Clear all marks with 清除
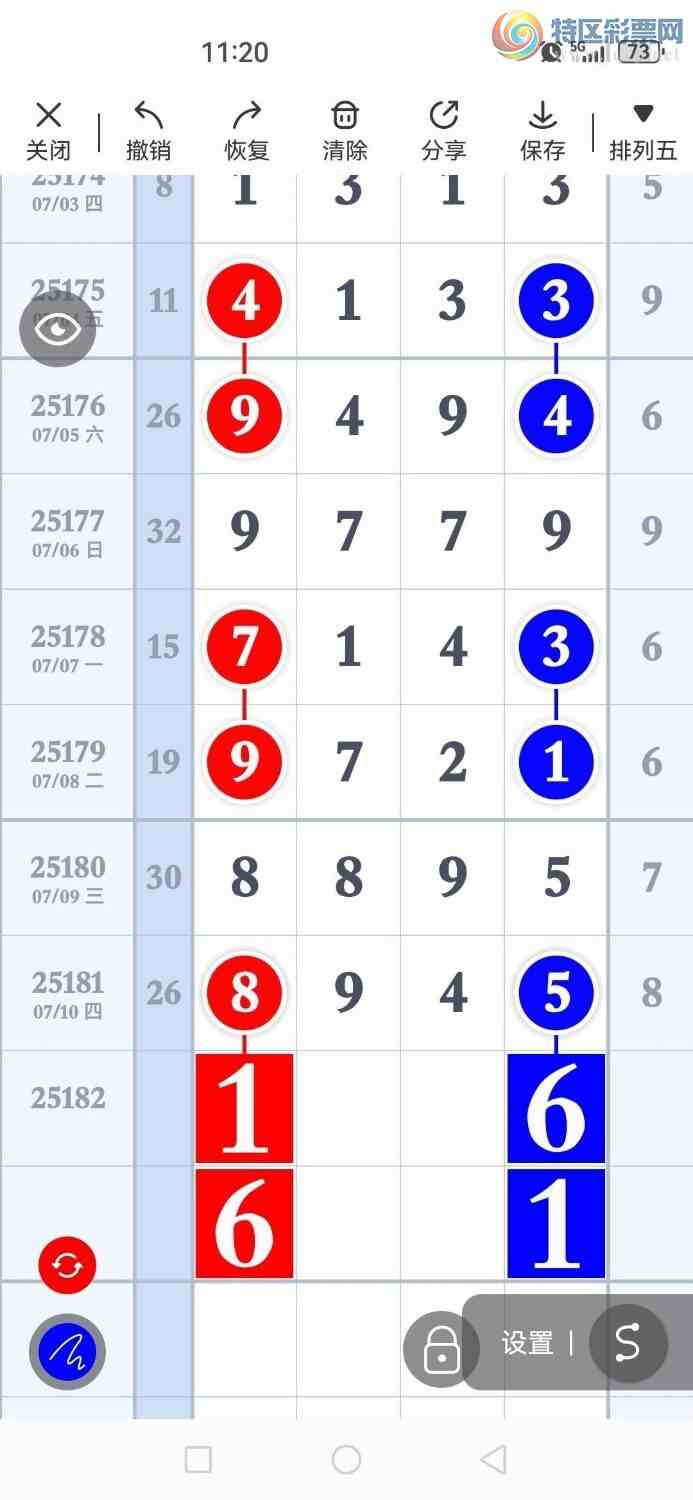This screenshot has width=693, height=1500. pyautogui.click(x=345, y=132)
